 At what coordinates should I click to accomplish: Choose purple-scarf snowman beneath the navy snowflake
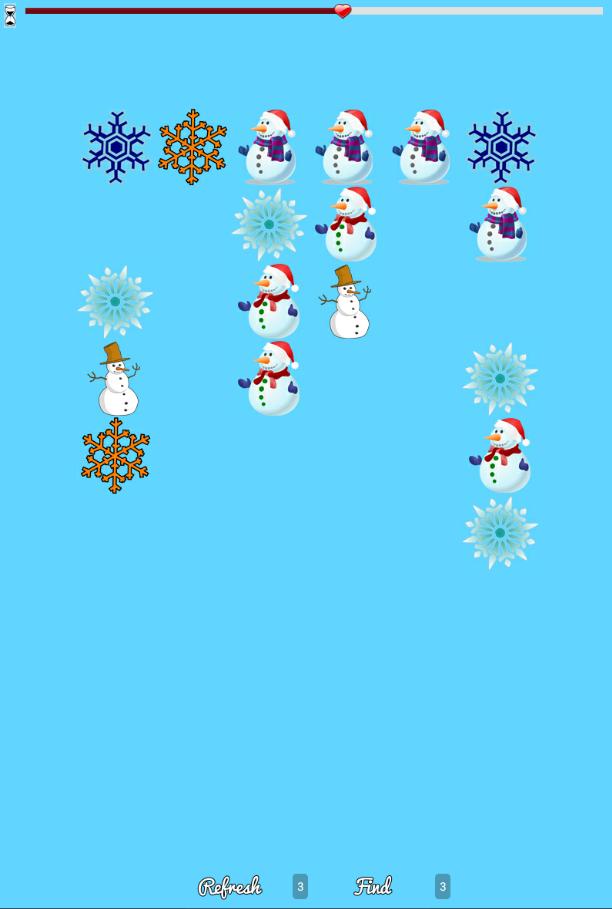tap(500, 224)
